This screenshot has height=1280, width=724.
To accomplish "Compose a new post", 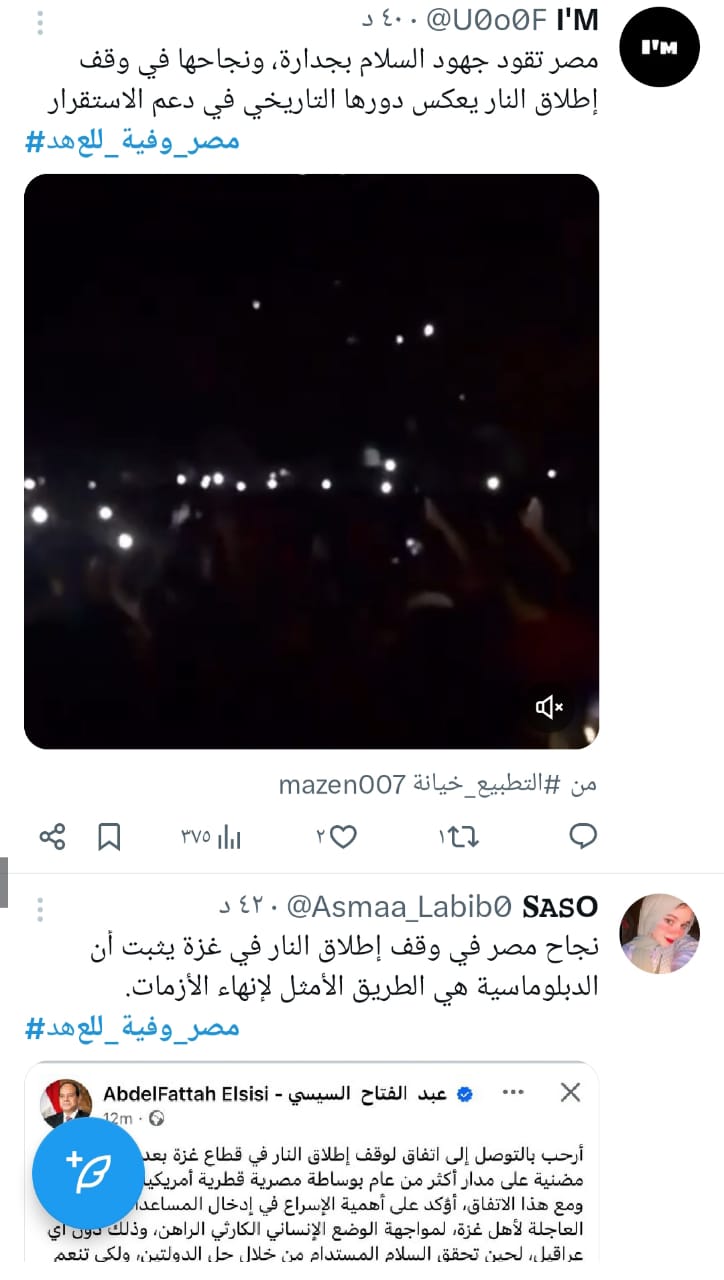I will pos(88,1172).
